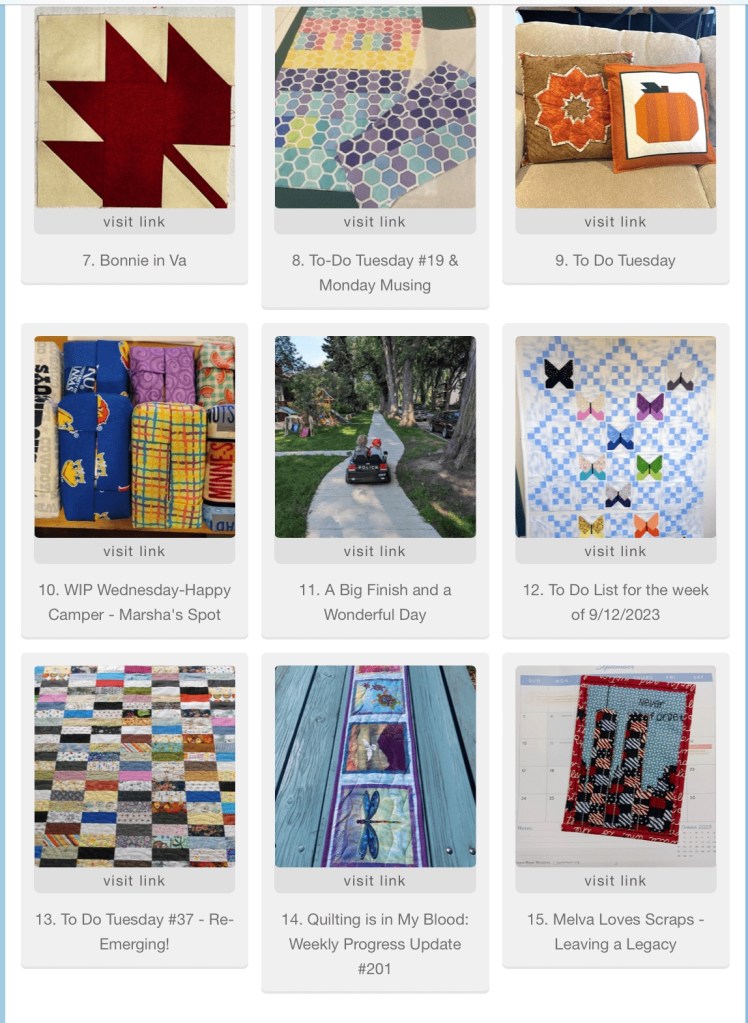Open the dragonfly table runner photo

click(x=375, y=766)
